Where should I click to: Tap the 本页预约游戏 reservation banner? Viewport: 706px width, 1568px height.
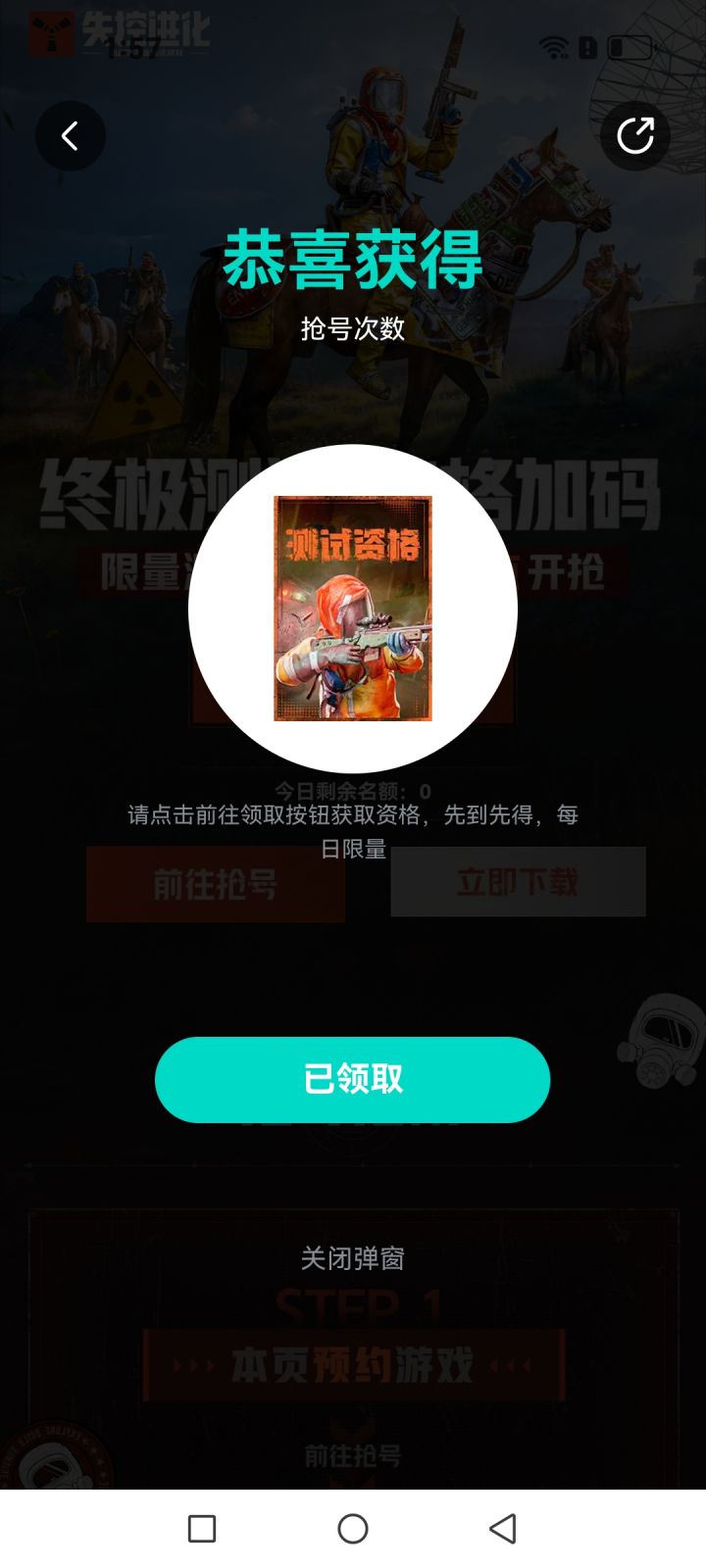[353, 1360]
